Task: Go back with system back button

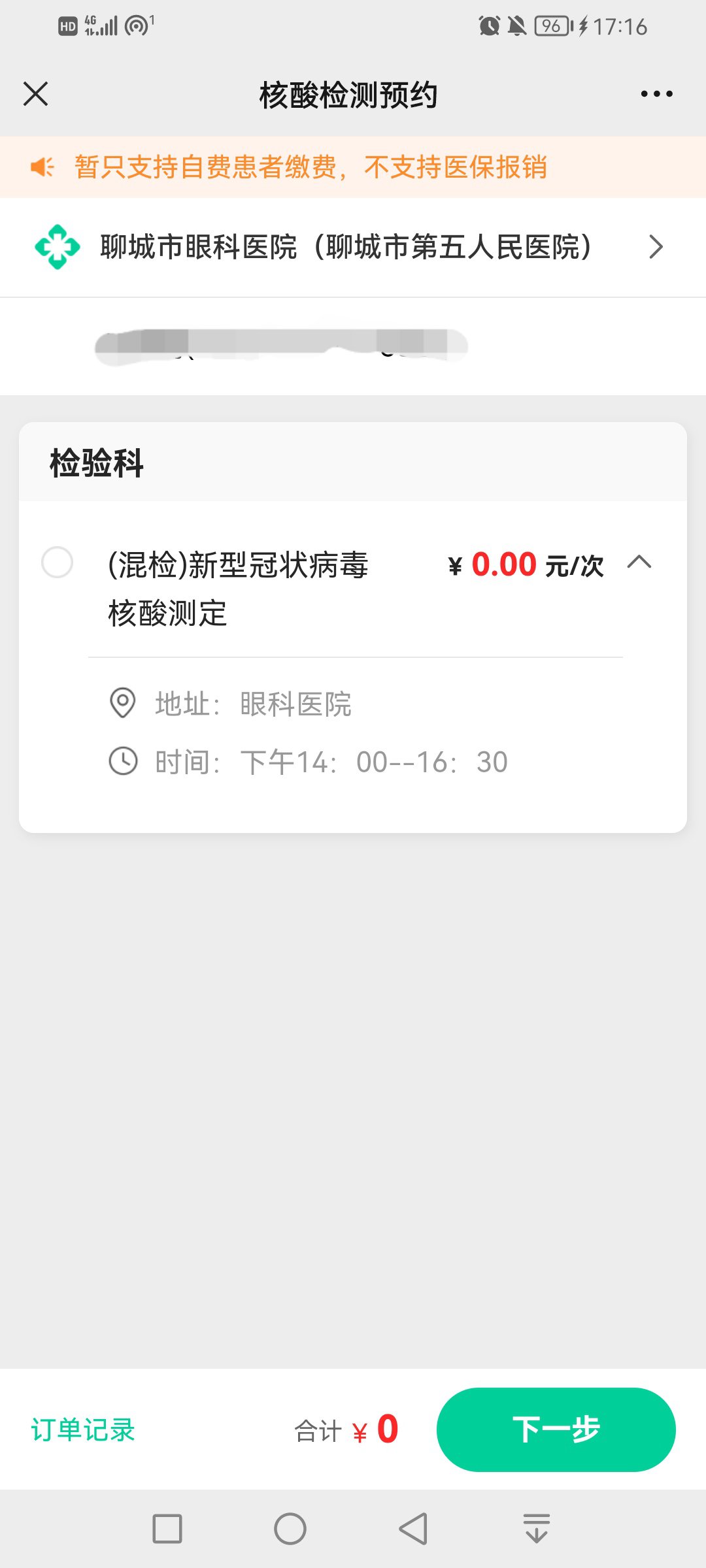Action: pyautogui.click(x=413, y=1529)
